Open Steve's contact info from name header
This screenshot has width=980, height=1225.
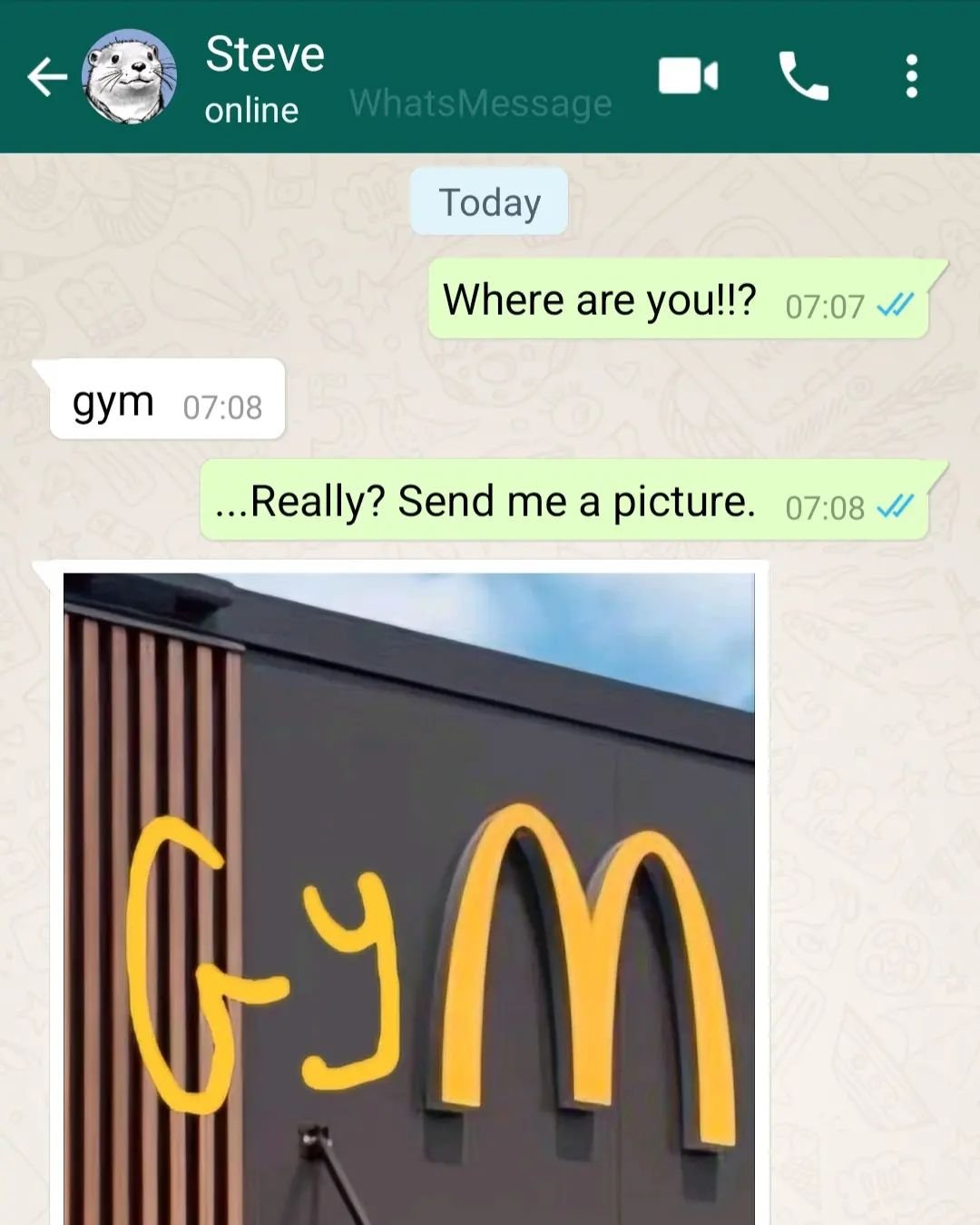point(265,54)
